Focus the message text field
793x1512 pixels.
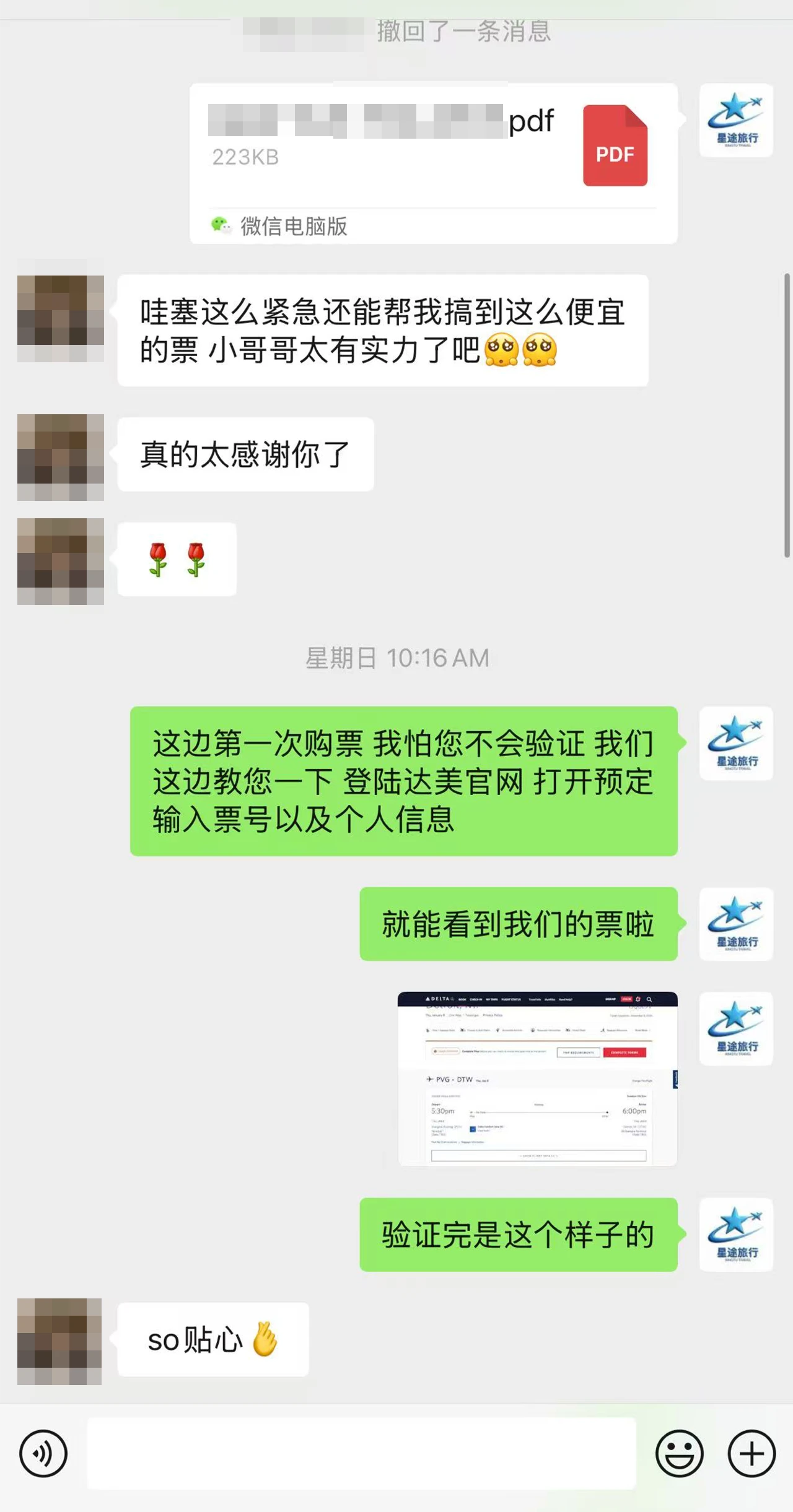pos(361,1453)
